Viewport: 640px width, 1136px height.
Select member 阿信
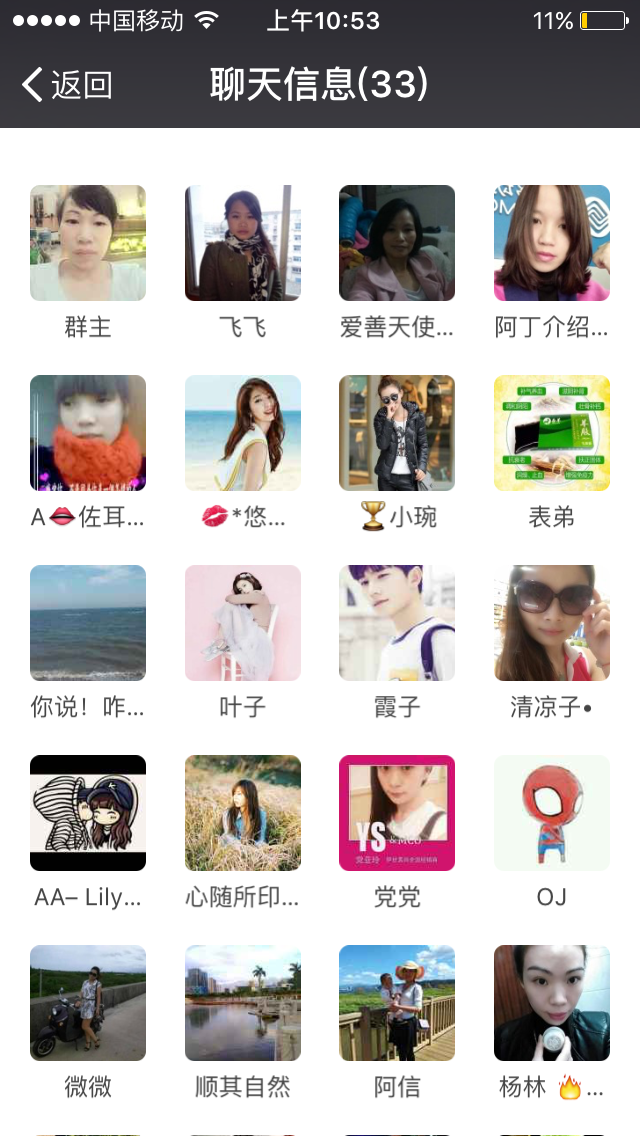tap(397, 1003)
